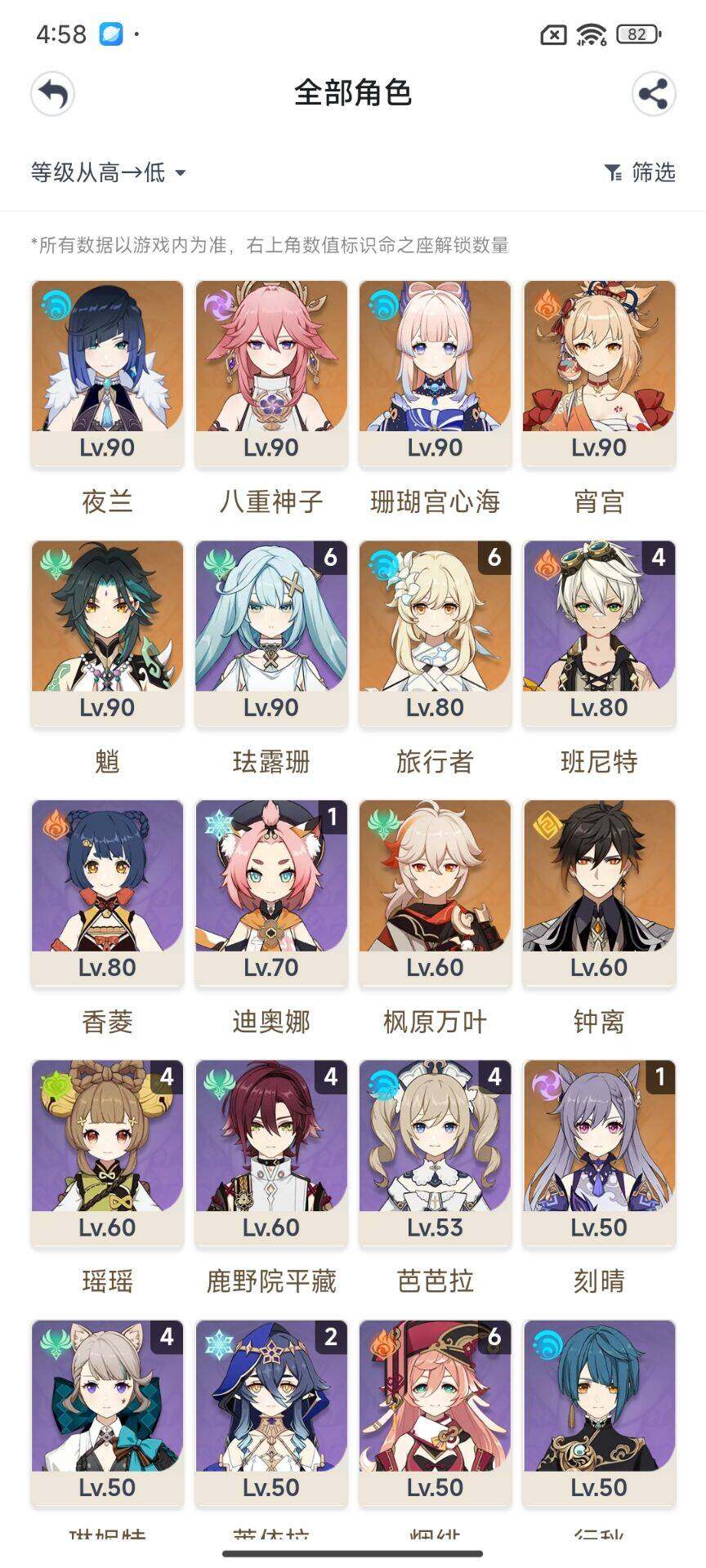The height and width of the screenshot is (1568, 706).
Task: Open the 枫原万叶 card
Action: (435, 893)
